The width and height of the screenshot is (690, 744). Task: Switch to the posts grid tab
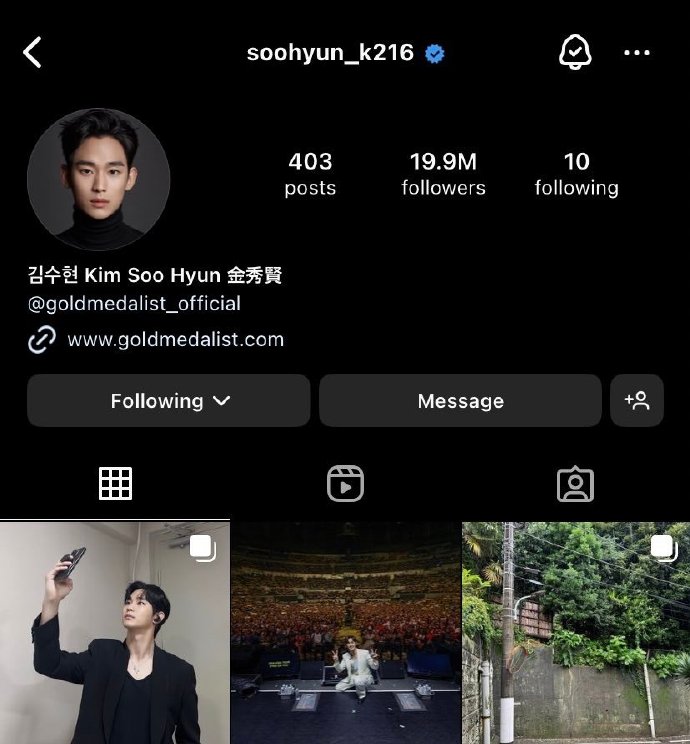click(115, 484)
